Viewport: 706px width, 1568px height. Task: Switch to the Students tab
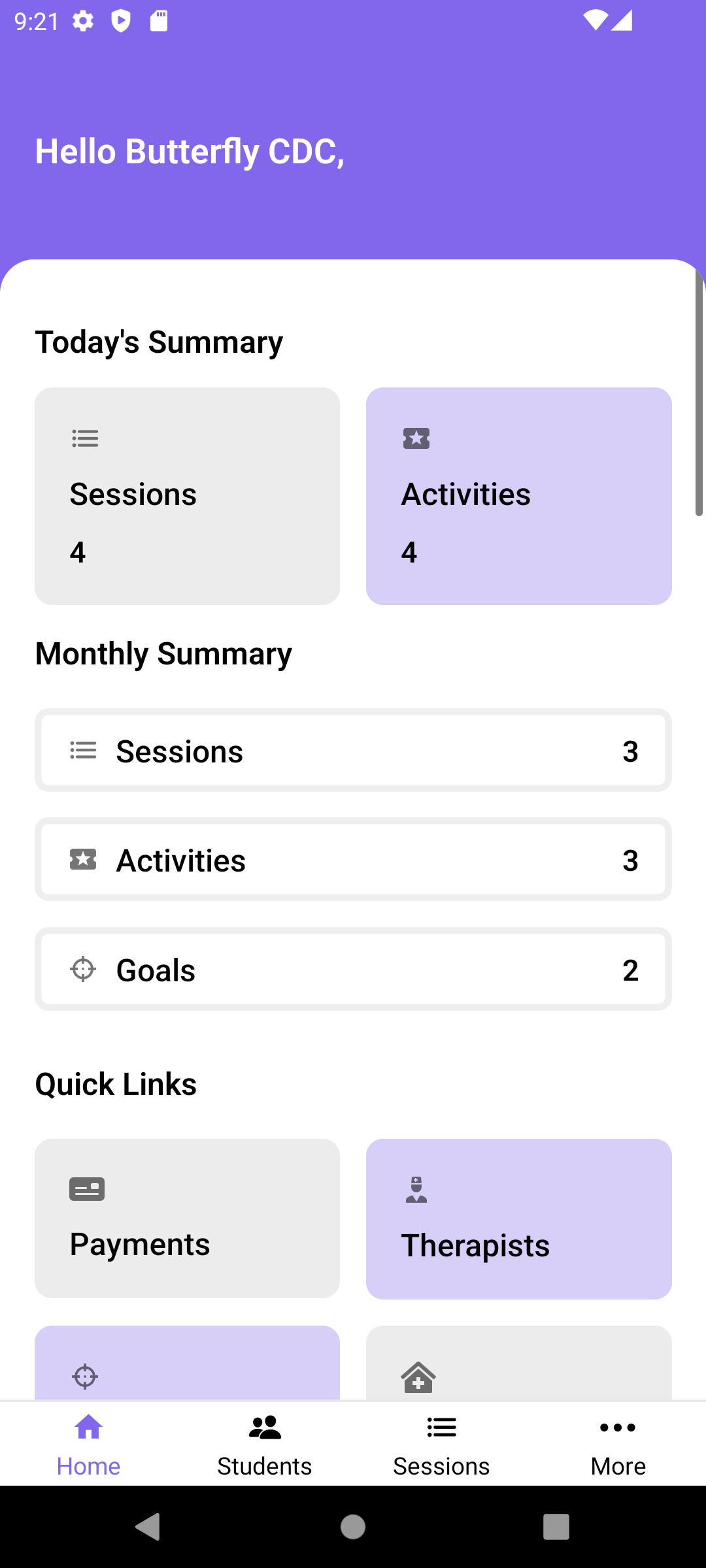point(265,1445)
